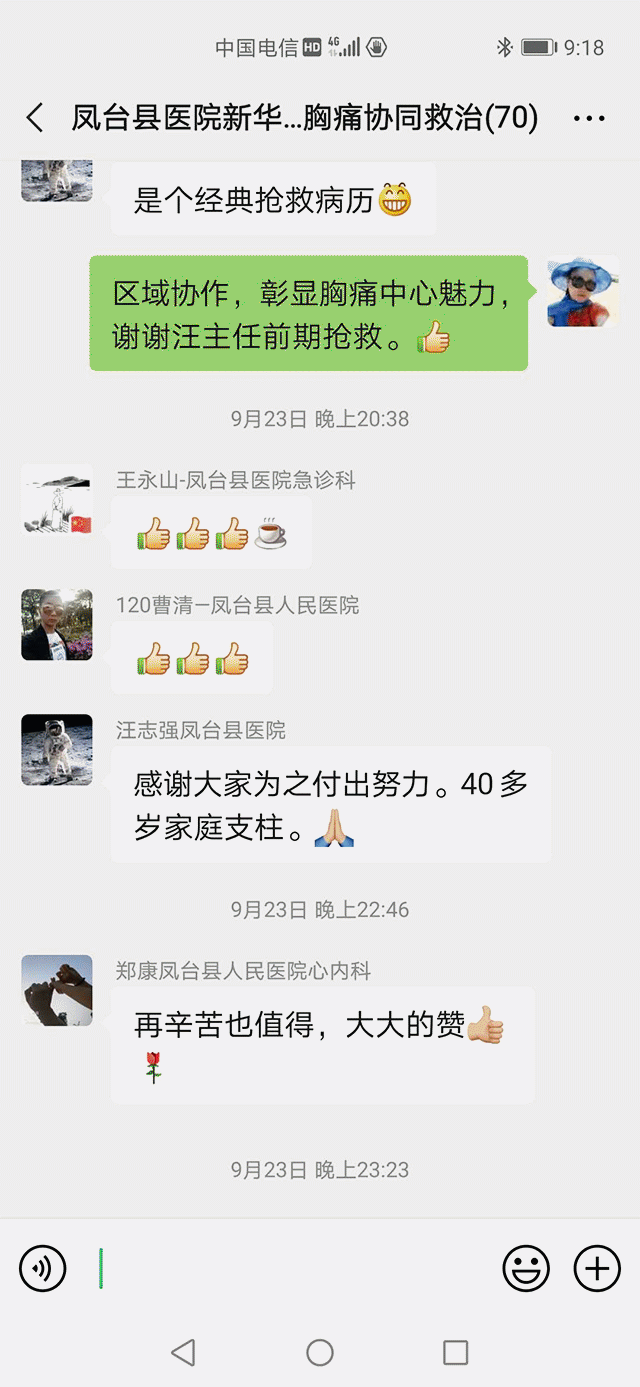
Task: Open the plus attachment menu
Action: (597, 1269)
